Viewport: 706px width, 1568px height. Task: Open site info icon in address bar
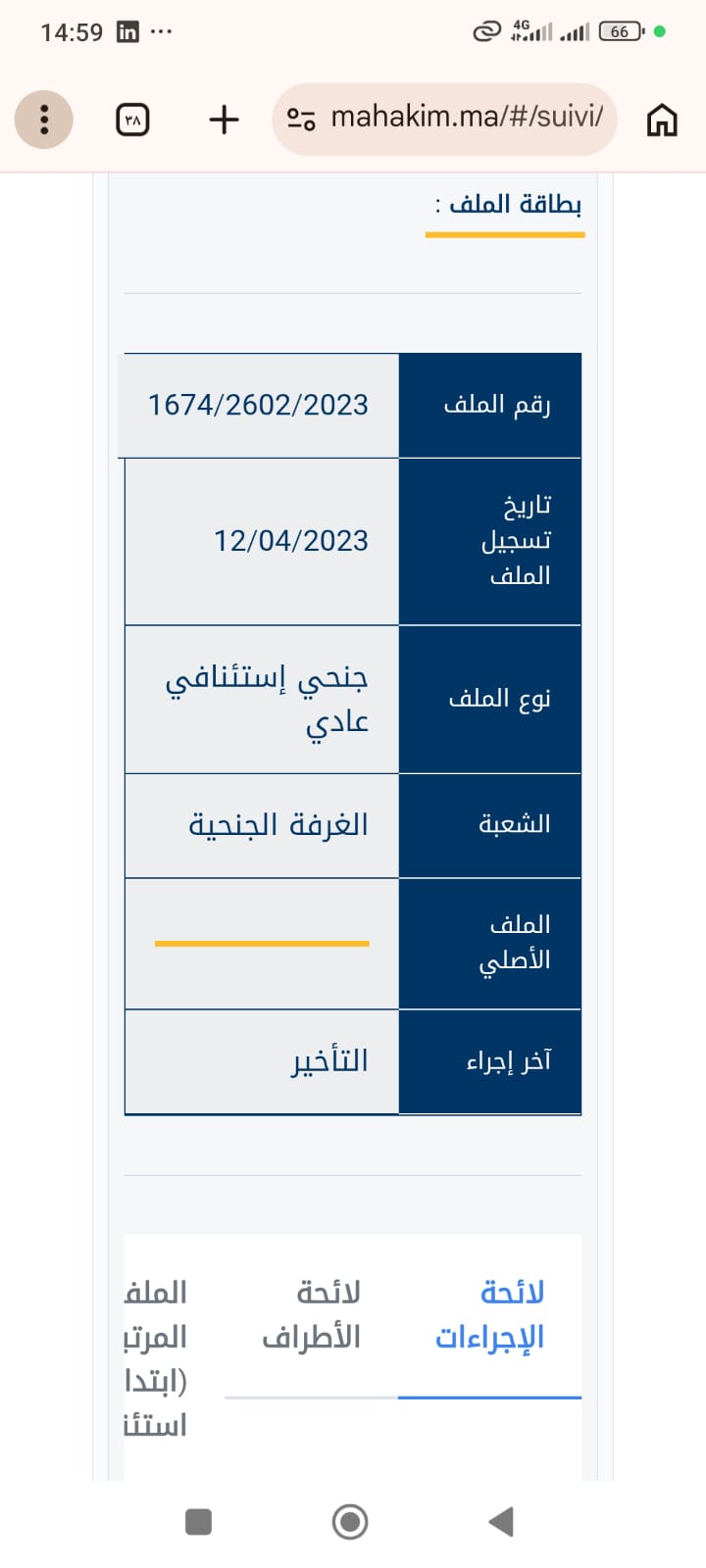click(x=301, y=119)
